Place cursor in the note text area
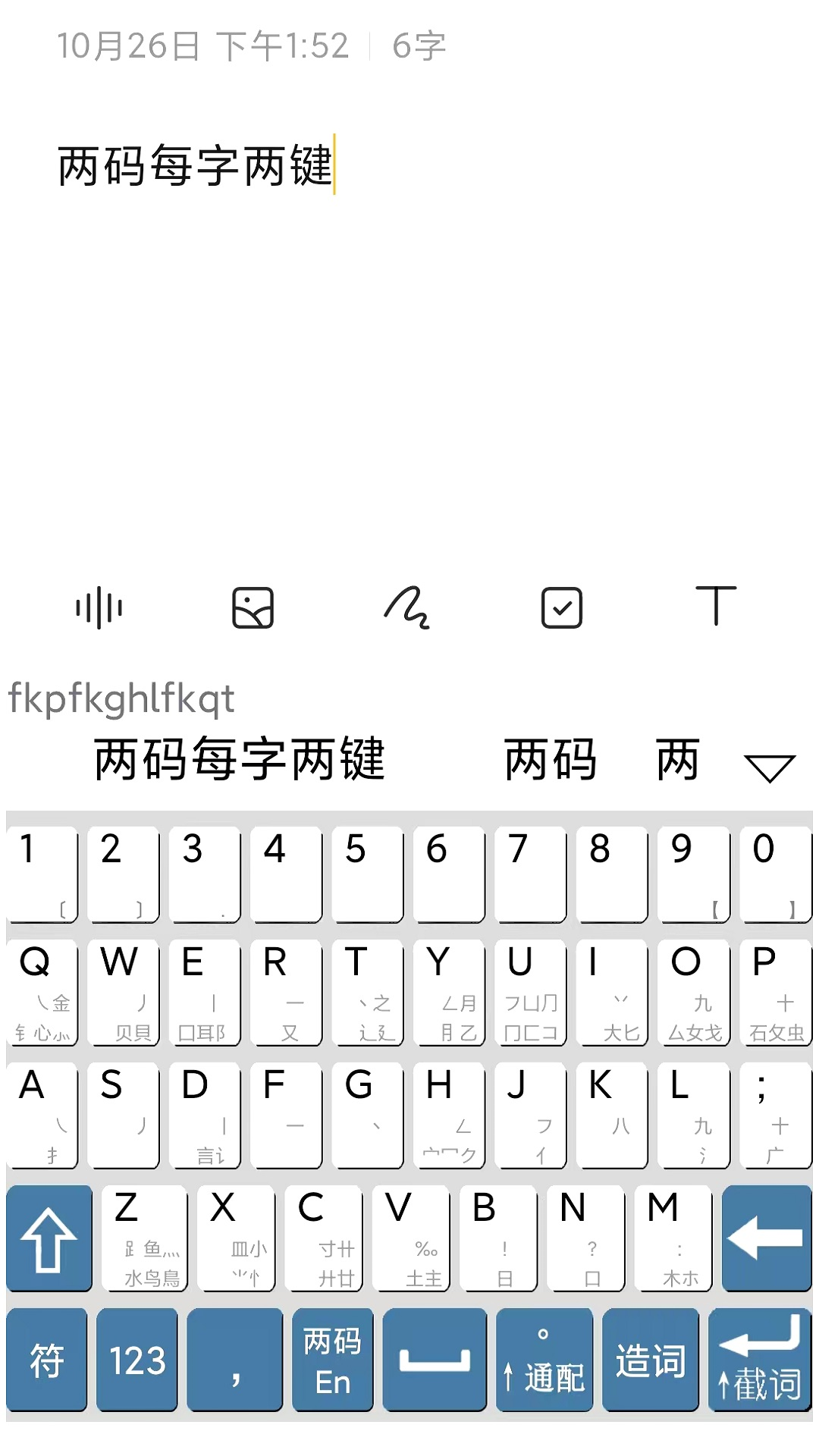 pyautogui.click(x=409, y=341)
